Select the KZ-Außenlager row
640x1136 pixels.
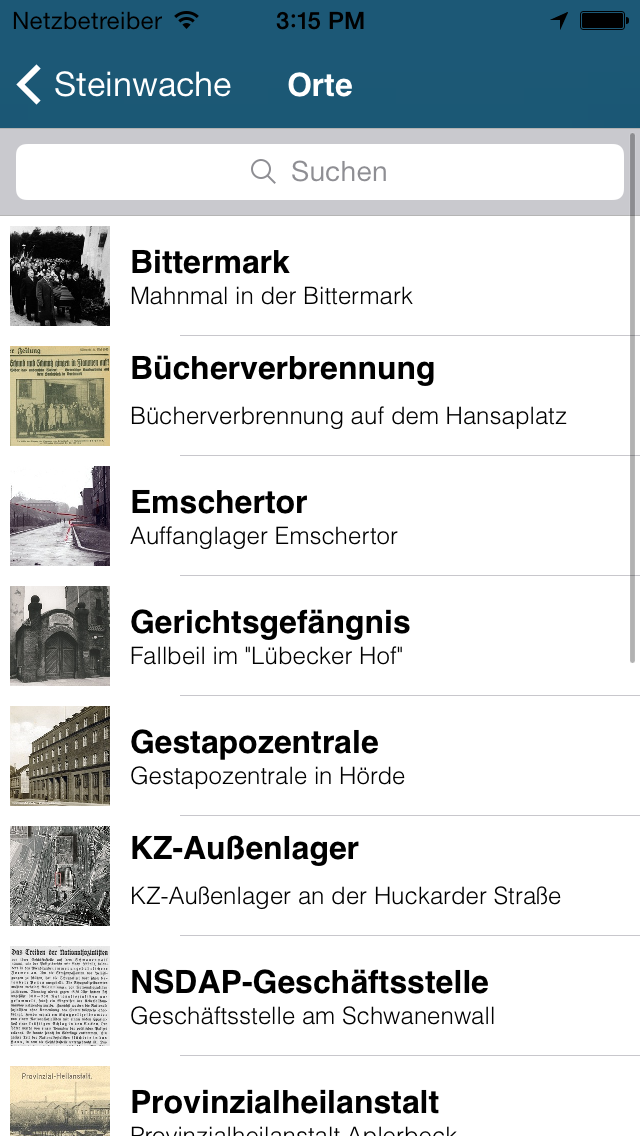(320, 876)
